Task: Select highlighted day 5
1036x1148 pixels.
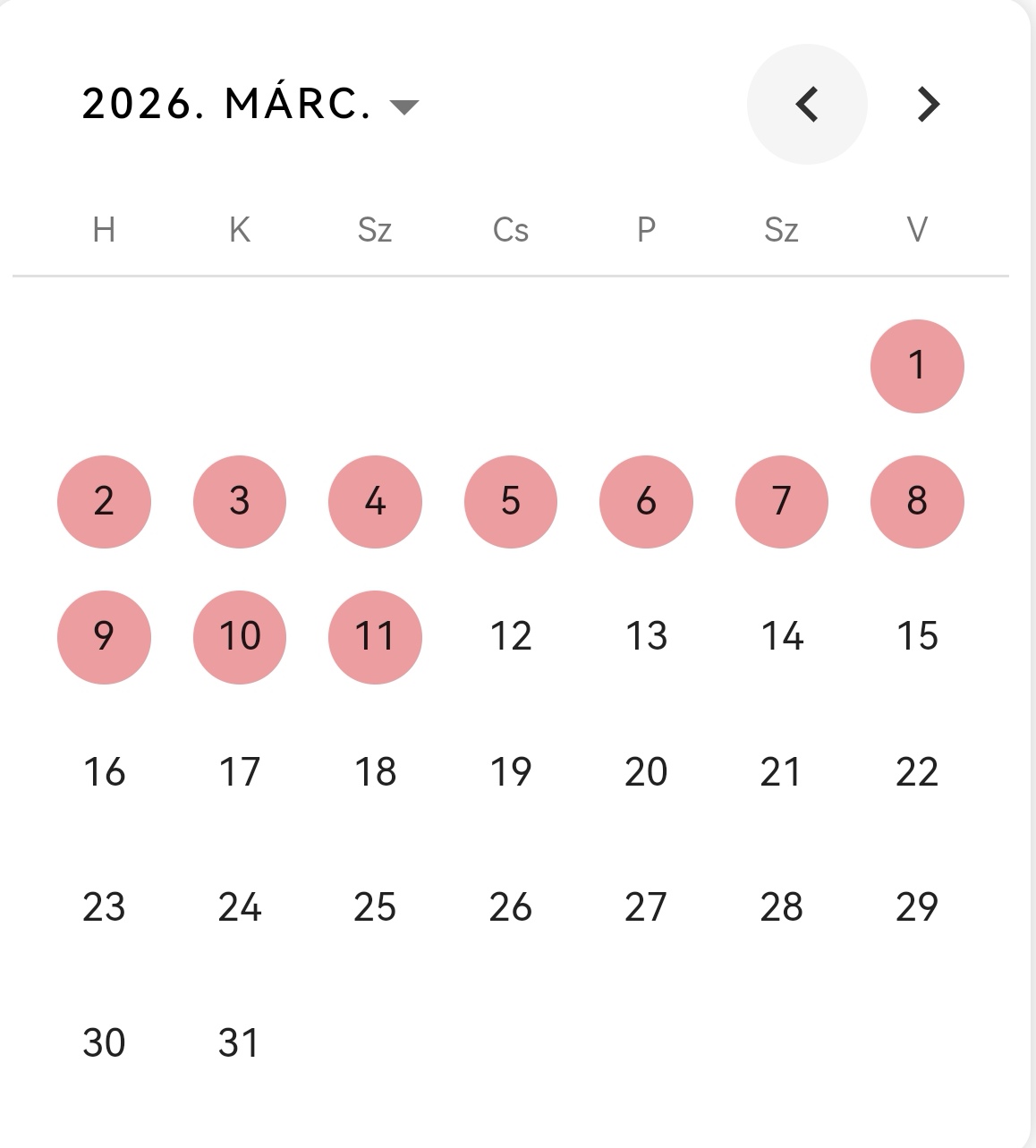Action: (510, 501)
